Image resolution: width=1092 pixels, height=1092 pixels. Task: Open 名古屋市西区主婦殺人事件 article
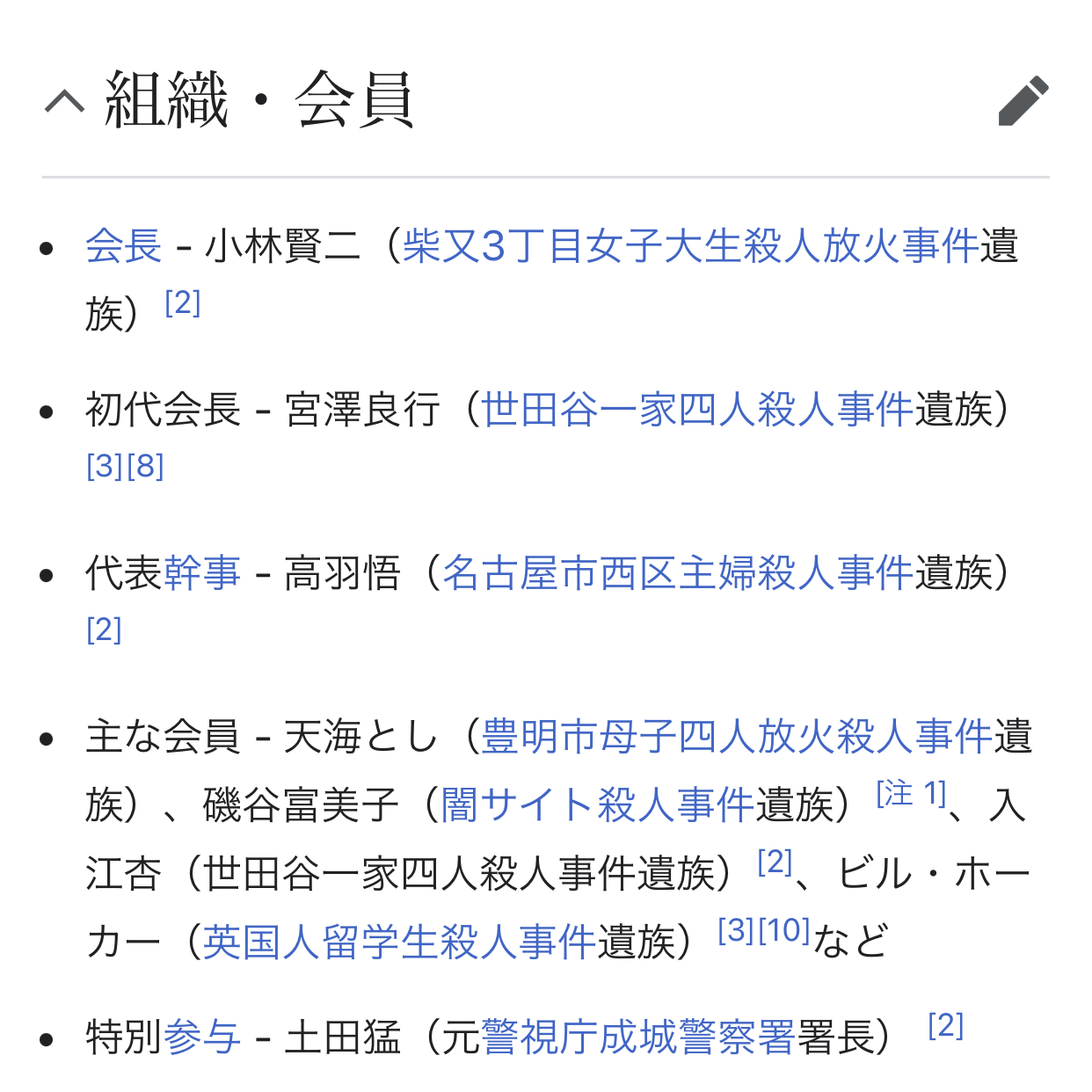[677, 573]
